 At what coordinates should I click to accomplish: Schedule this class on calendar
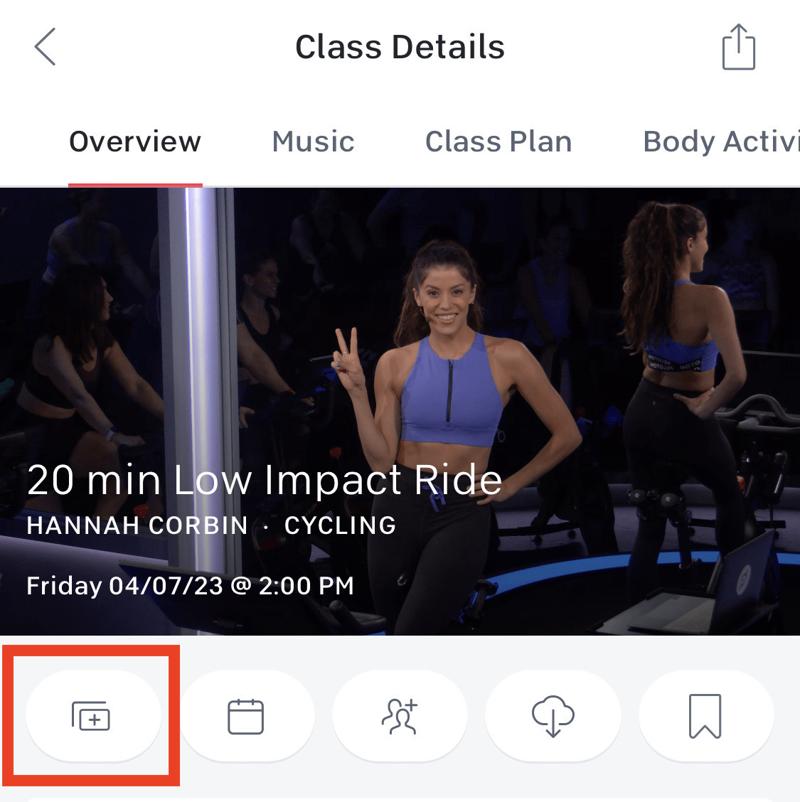click(x=246, y=716)
